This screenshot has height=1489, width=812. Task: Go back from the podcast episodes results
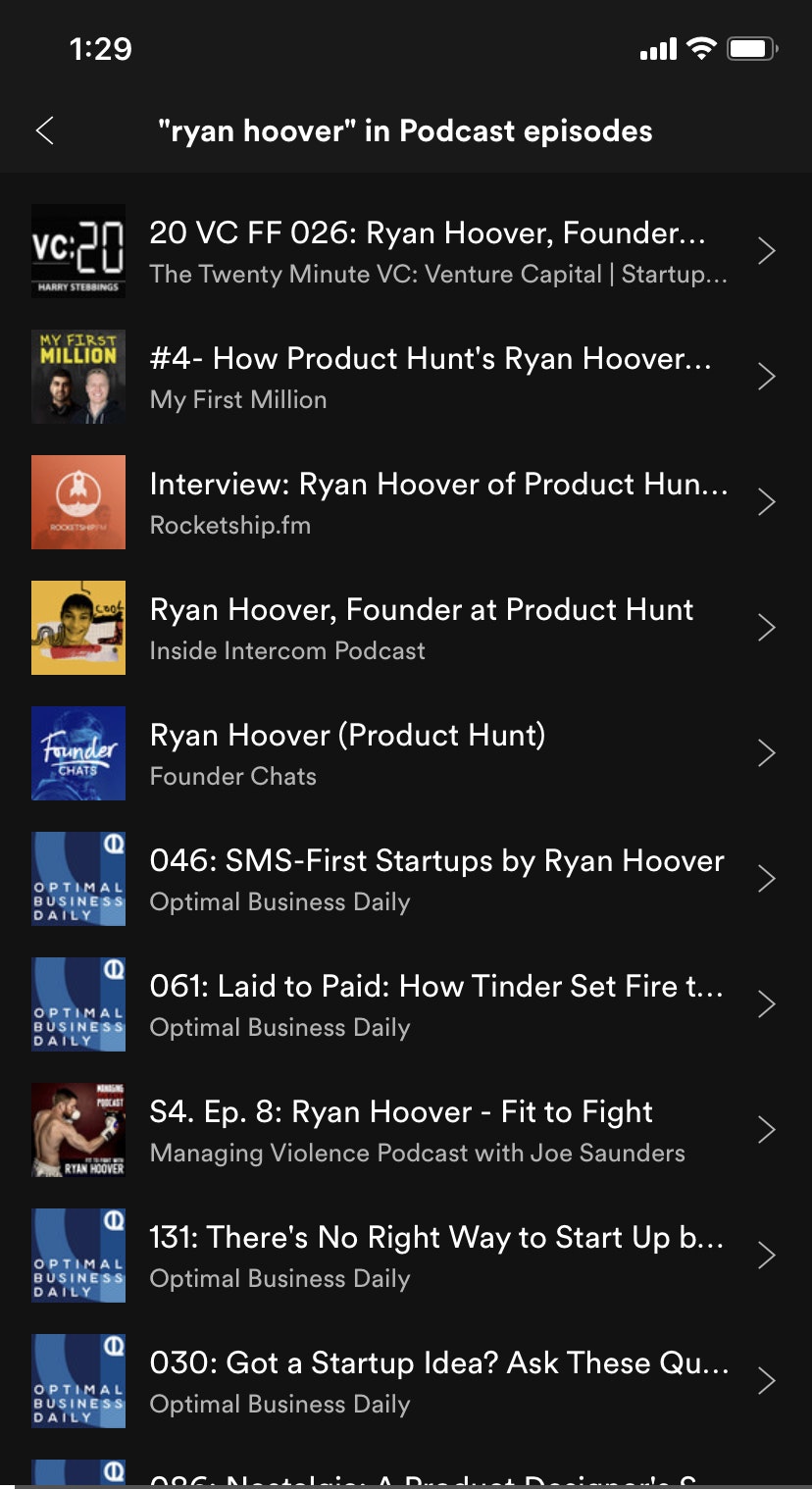(44, 130)
